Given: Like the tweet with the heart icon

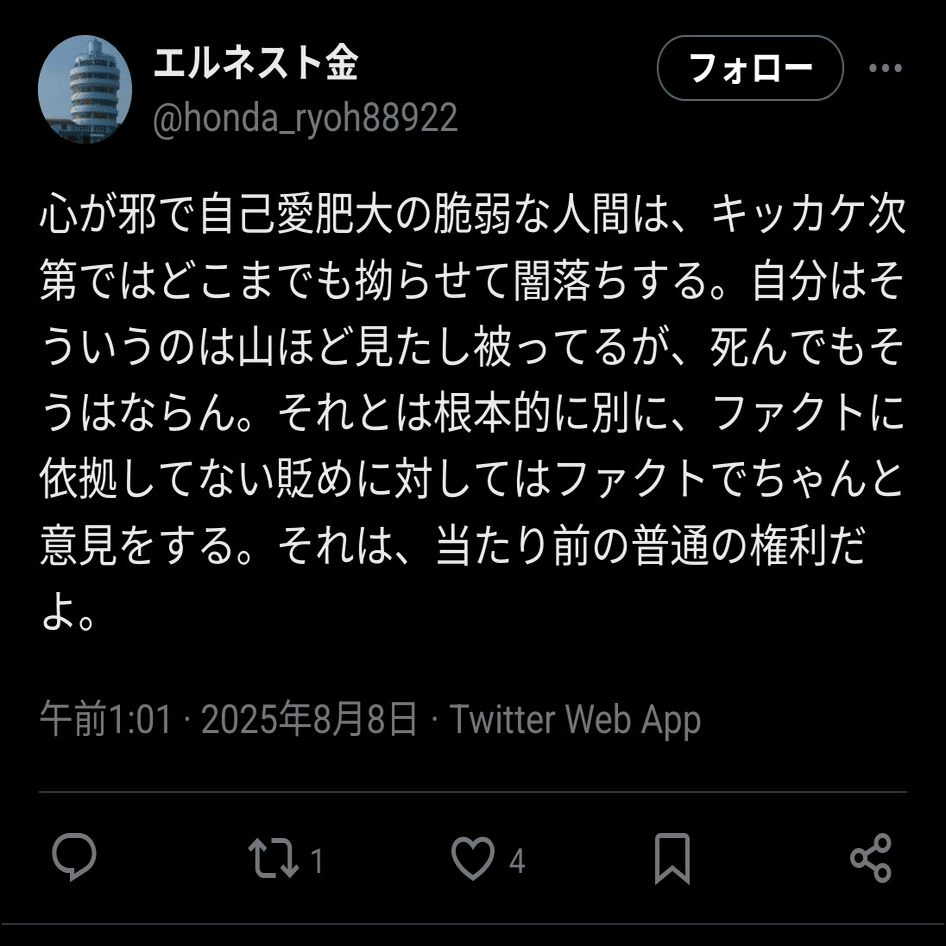Looking at the screenshot, I should pos(472,859).
